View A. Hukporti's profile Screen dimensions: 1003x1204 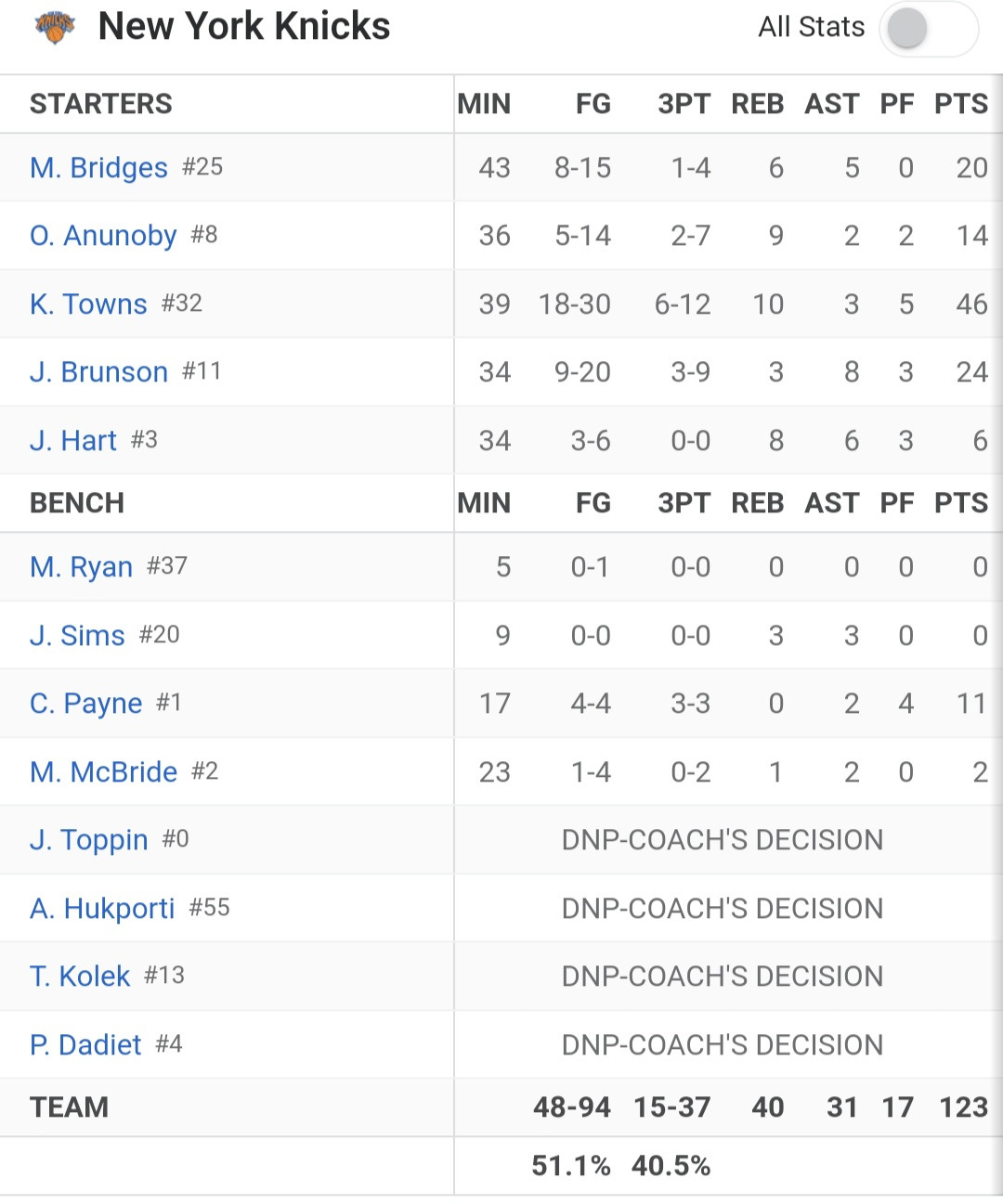tap(102, 908)
